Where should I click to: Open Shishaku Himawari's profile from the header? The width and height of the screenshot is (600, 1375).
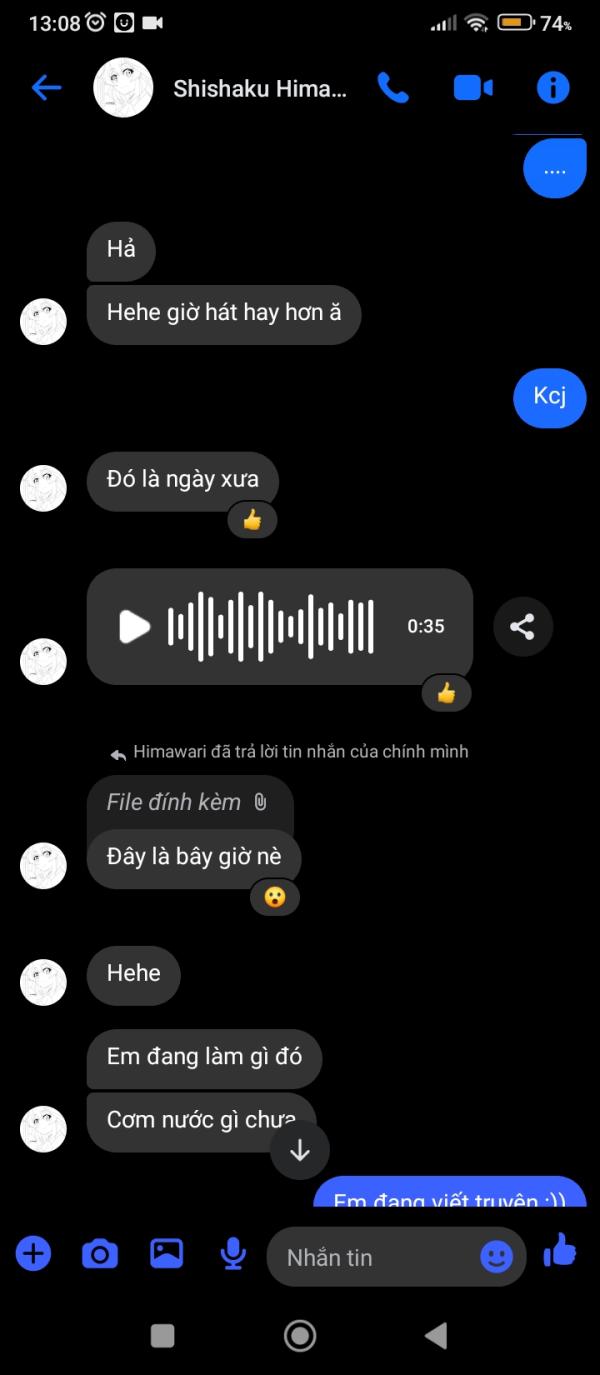258,88
